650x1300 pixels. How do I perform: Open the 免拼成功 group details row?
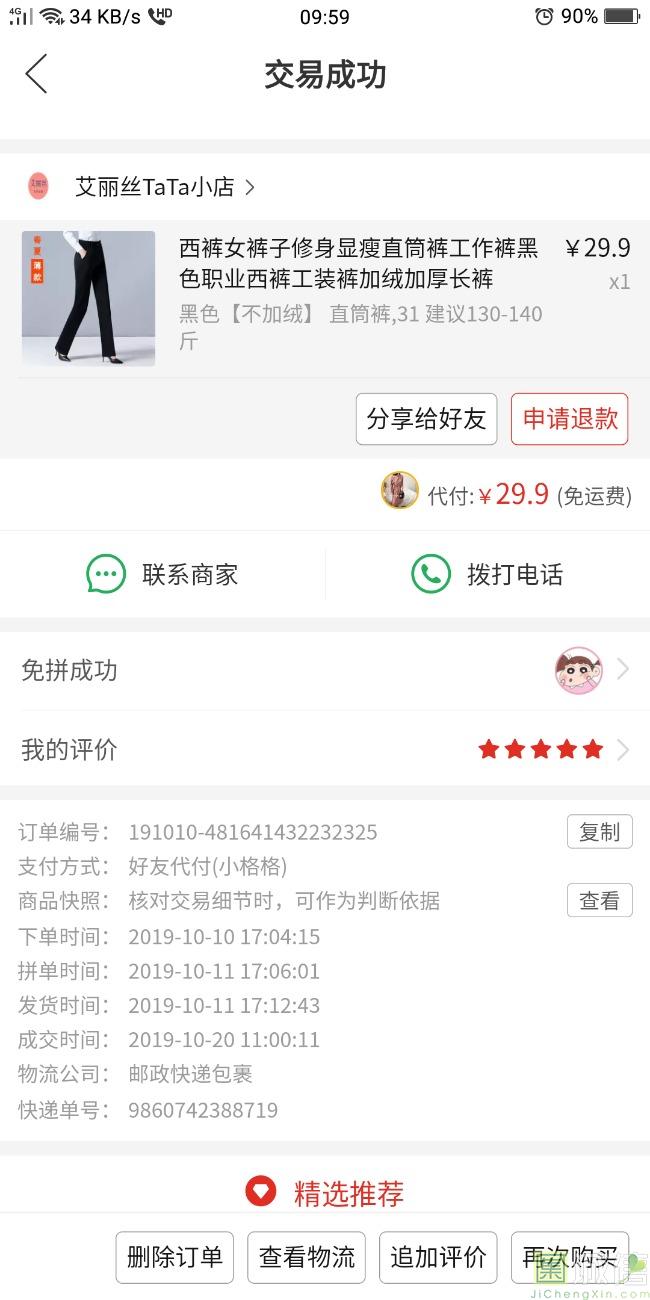[x=325, y=670]
